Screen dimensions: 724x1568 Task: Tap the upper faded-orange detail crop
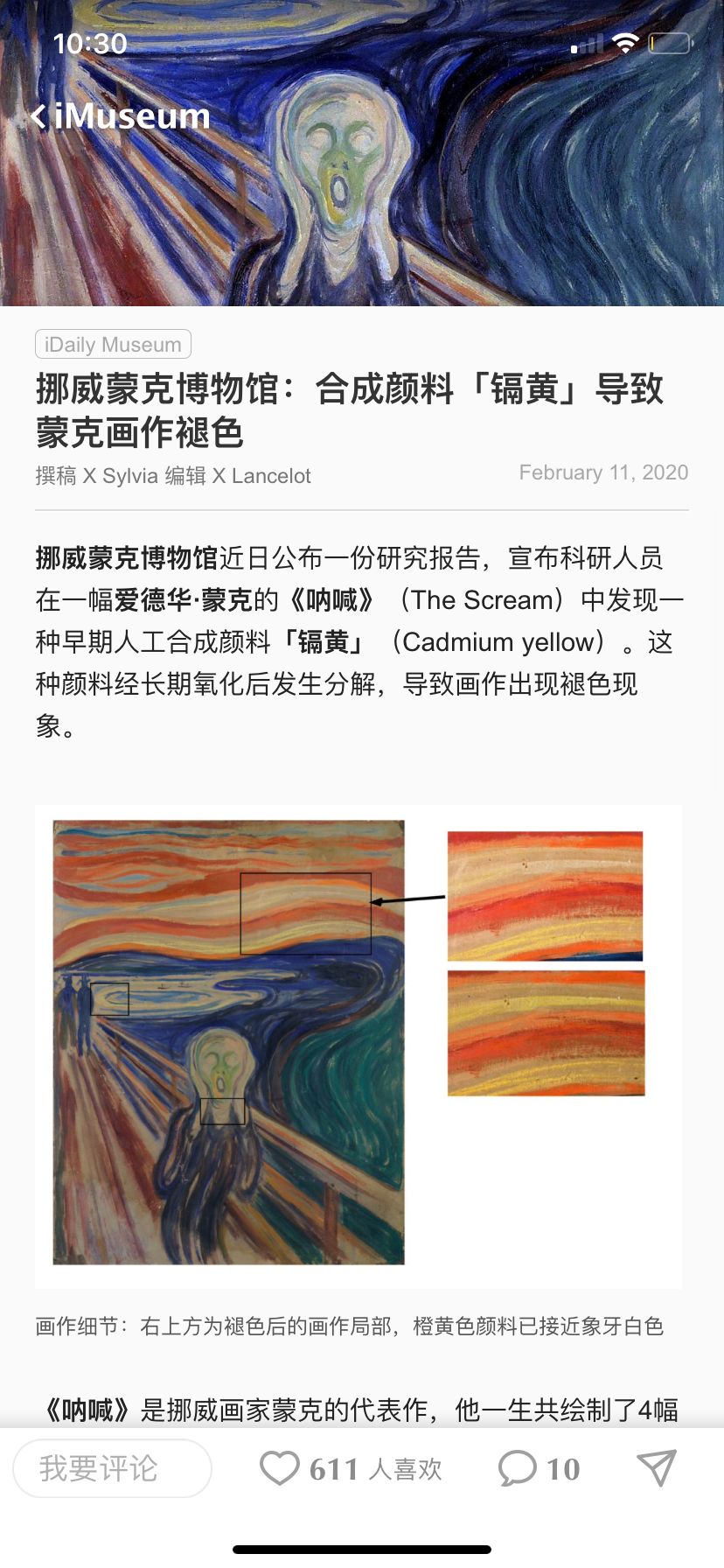point(546,894)
